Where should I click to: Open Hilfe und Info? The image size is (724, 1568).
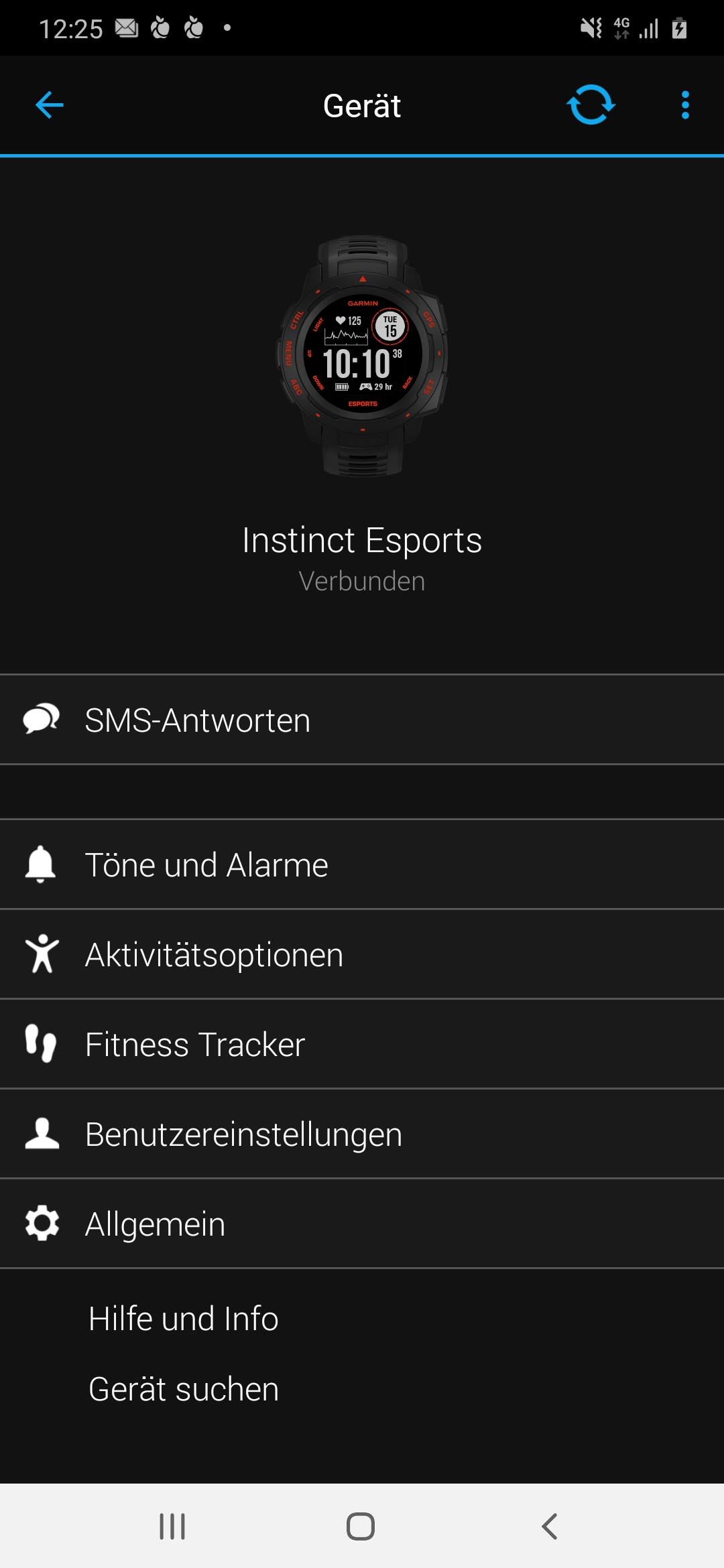pyautogui.click(x=184, y=1318)
